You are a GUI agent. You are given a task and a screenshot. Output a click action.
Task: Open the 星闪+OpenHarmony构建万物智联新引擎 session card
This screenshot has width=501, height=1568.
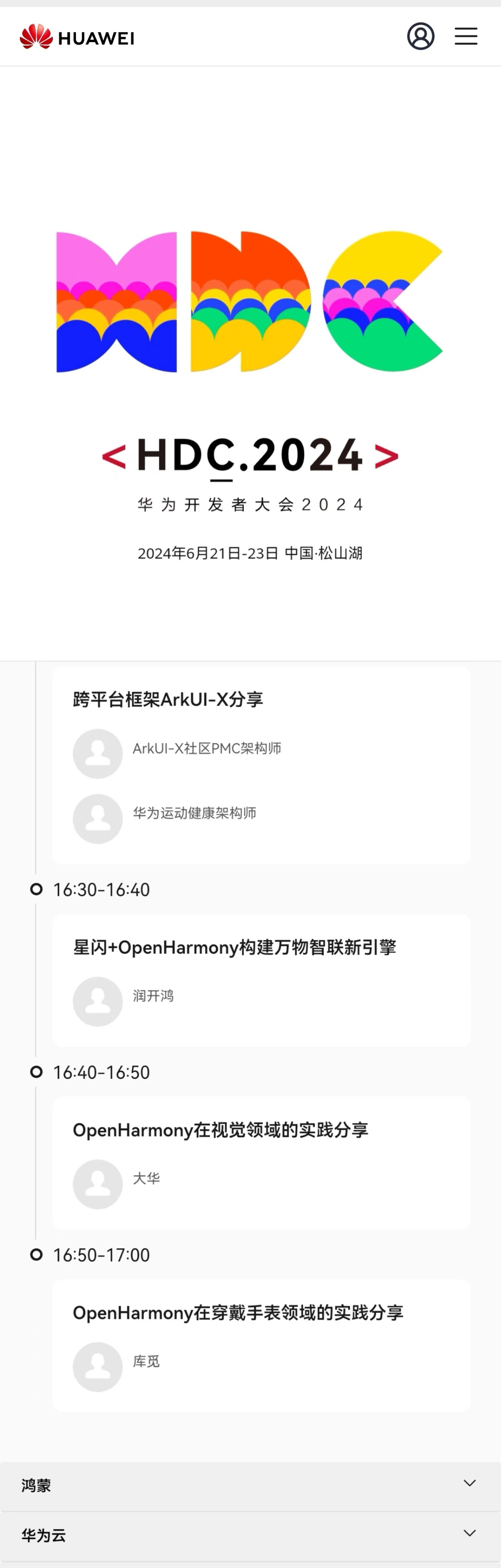point(261,979)
